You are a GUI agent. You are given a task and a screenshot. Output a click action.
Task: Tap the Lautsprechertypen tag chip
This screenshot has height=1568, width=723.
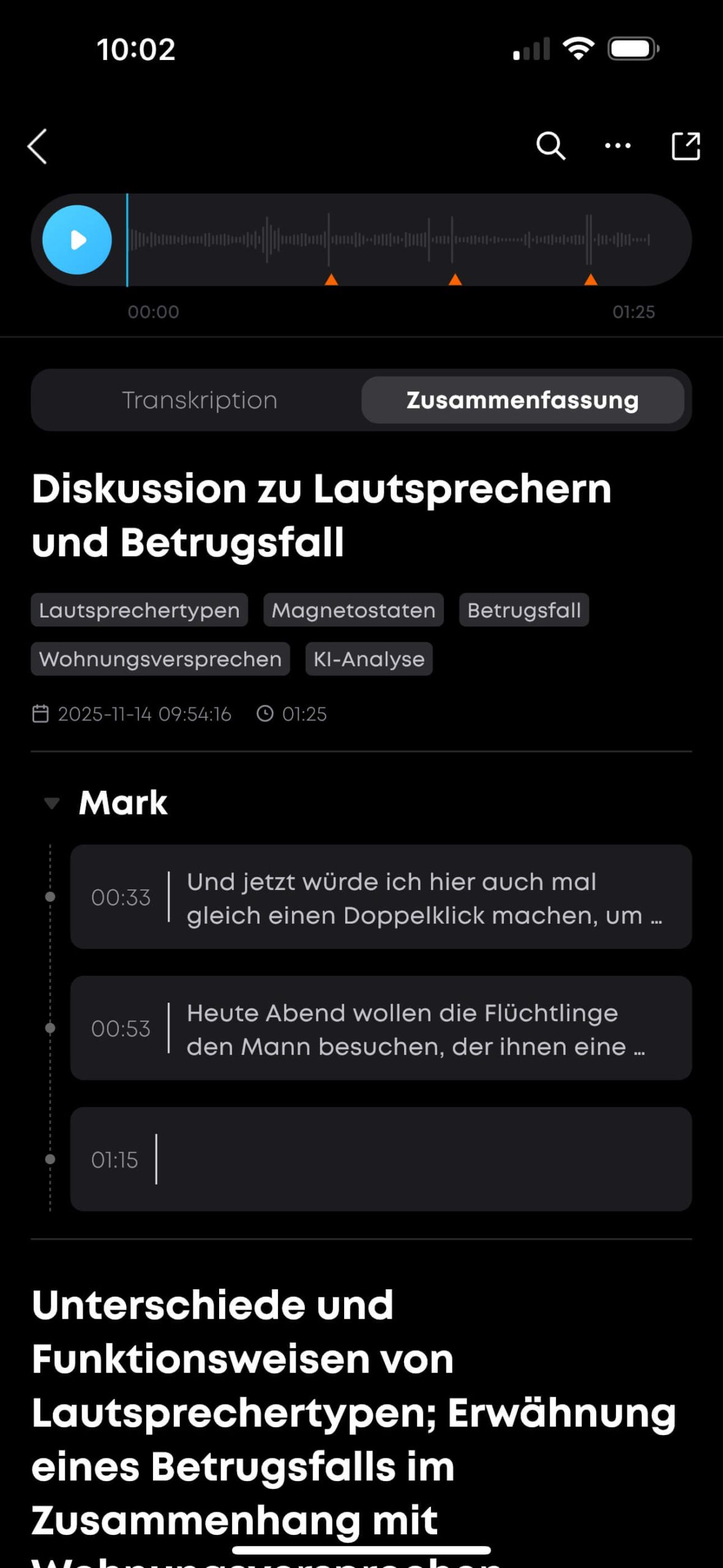140,610
